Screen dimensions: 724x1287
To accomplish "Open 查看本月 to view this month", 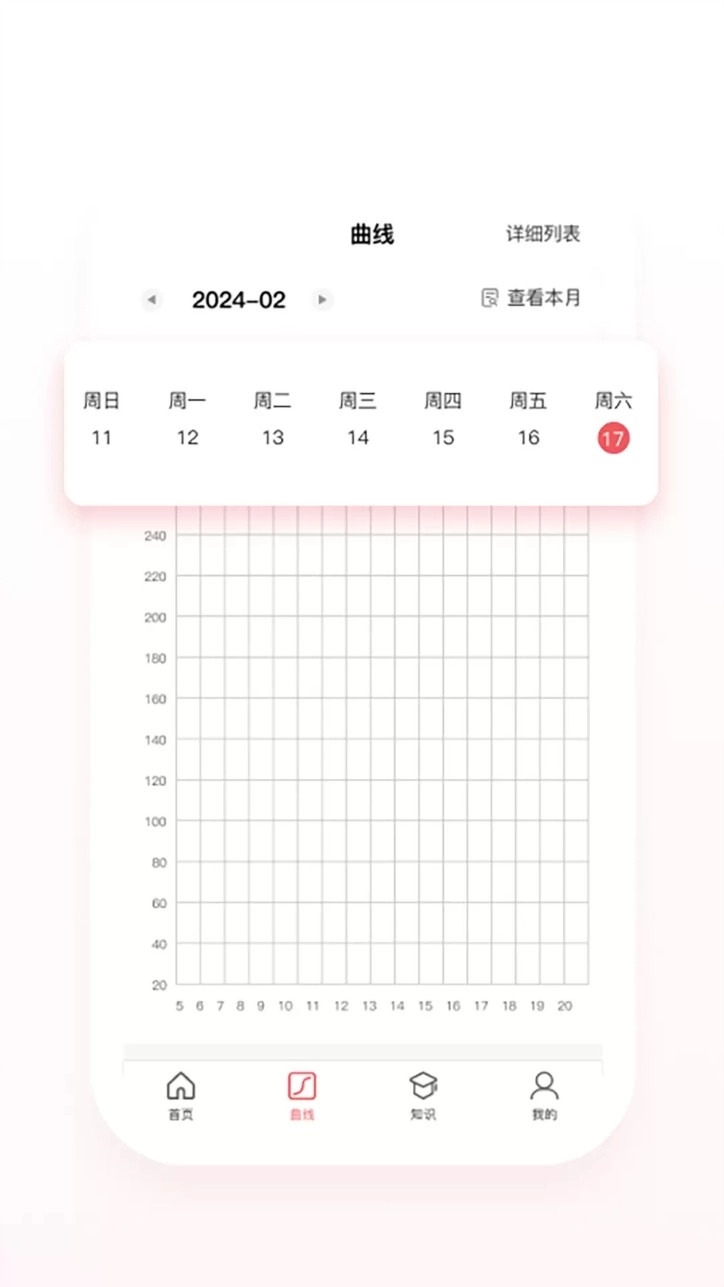I will click(543, 298).
